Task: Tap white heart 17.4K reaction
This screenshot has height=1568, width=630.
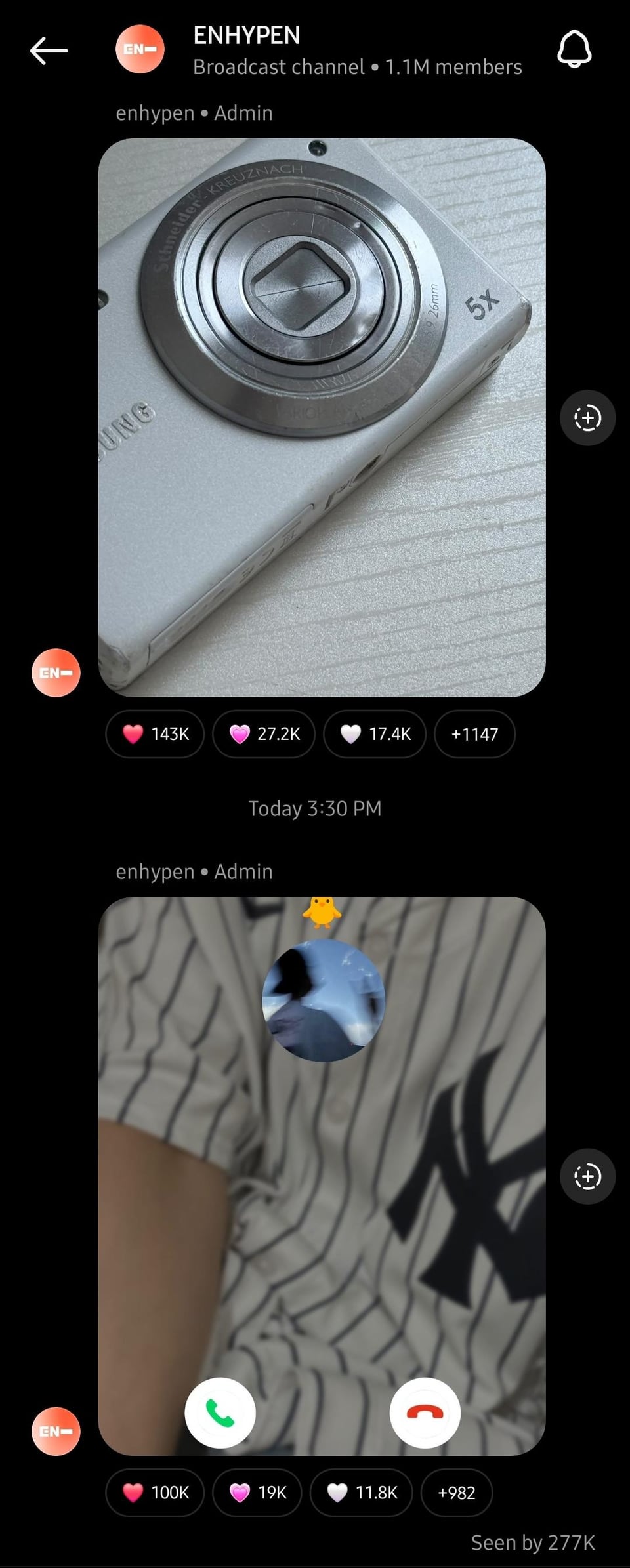Action: [375, 733]
